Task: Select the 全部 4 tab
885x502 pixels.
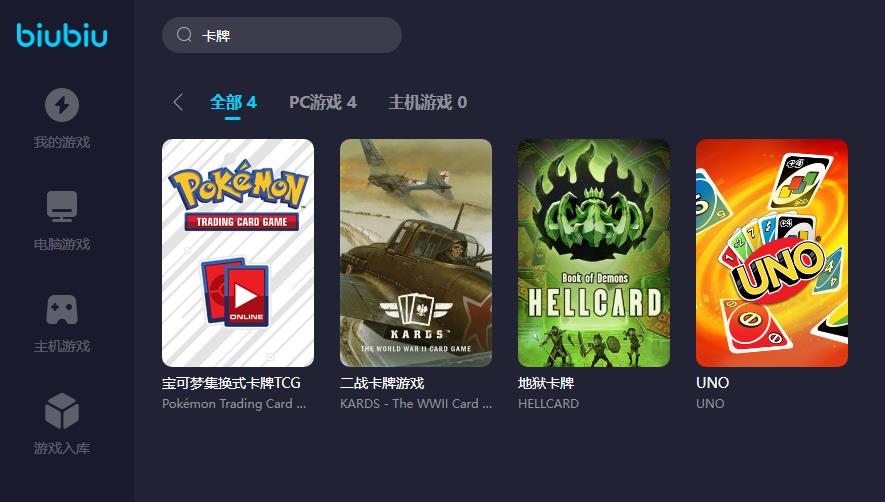Action: click(233, 102)
